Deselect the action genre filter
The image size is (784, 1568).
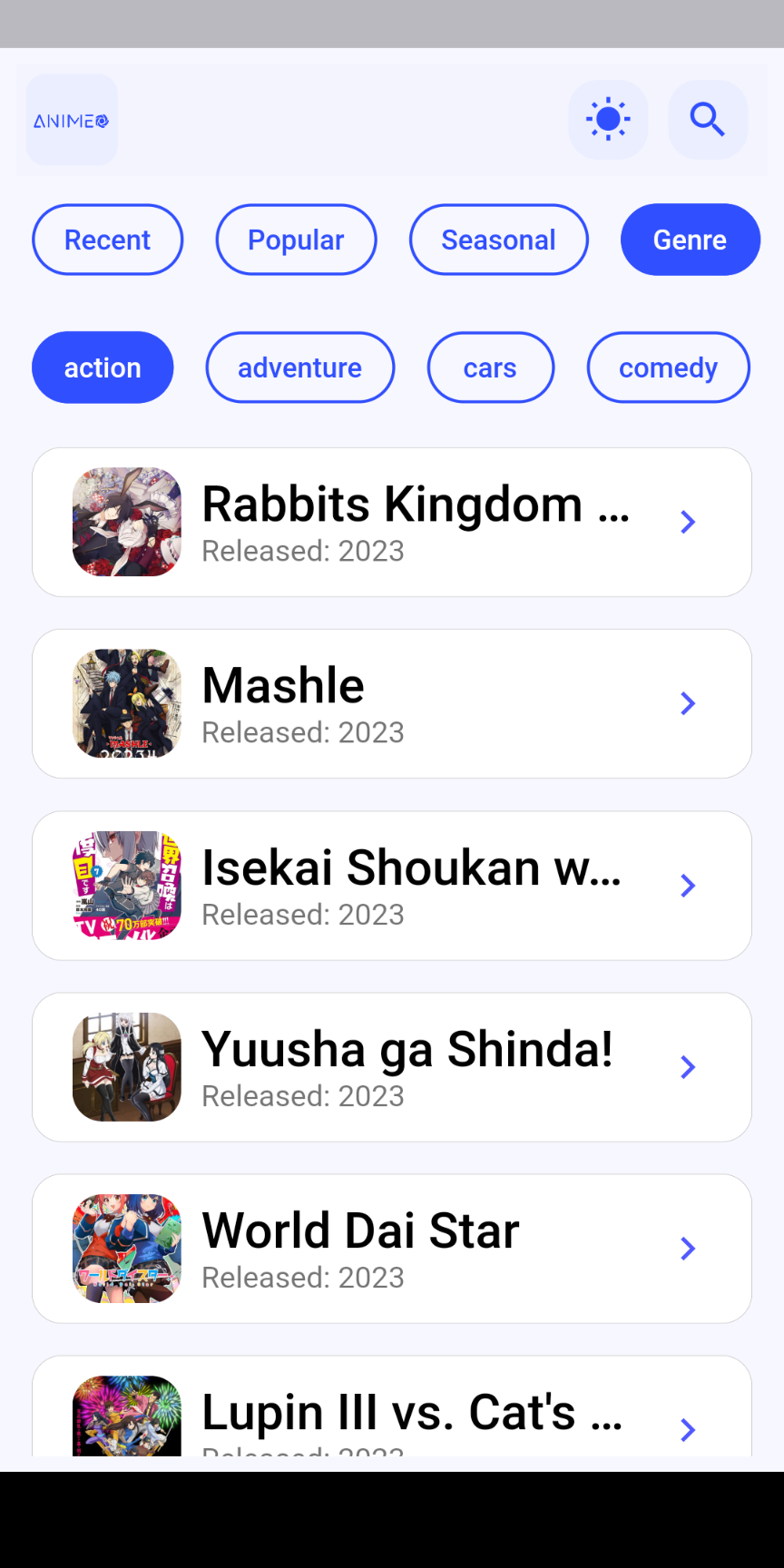point(103,367)
